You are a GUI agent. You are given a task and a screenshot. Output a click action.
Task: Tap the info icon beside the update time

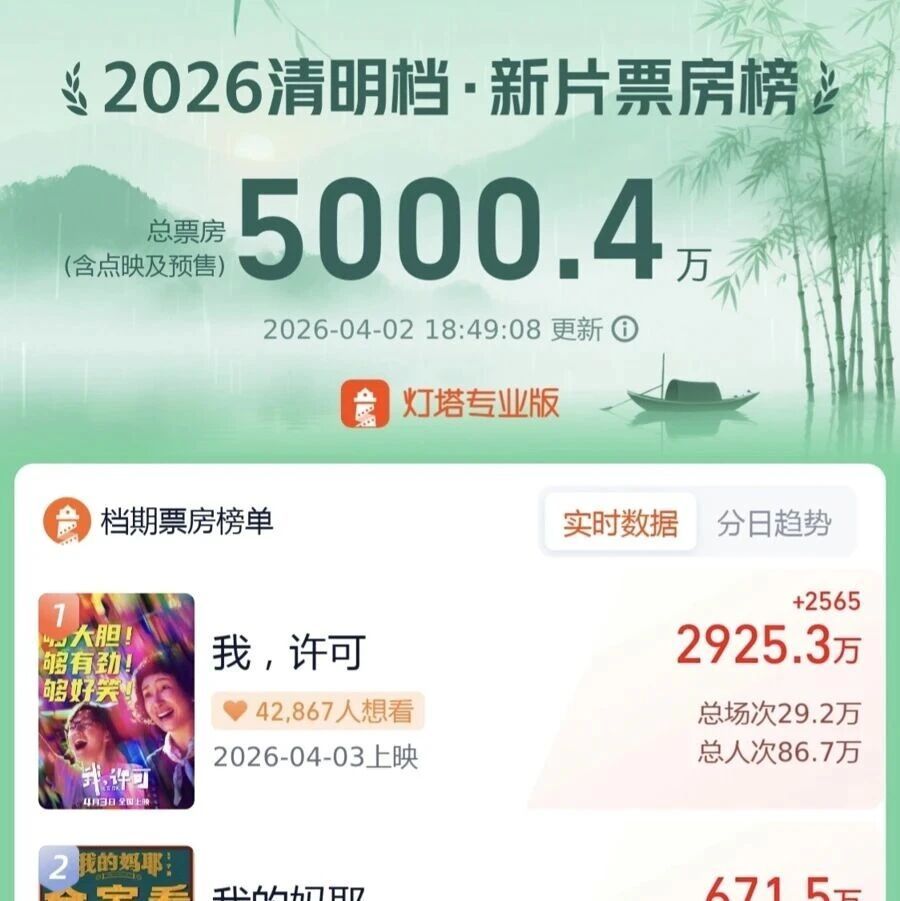624,329
